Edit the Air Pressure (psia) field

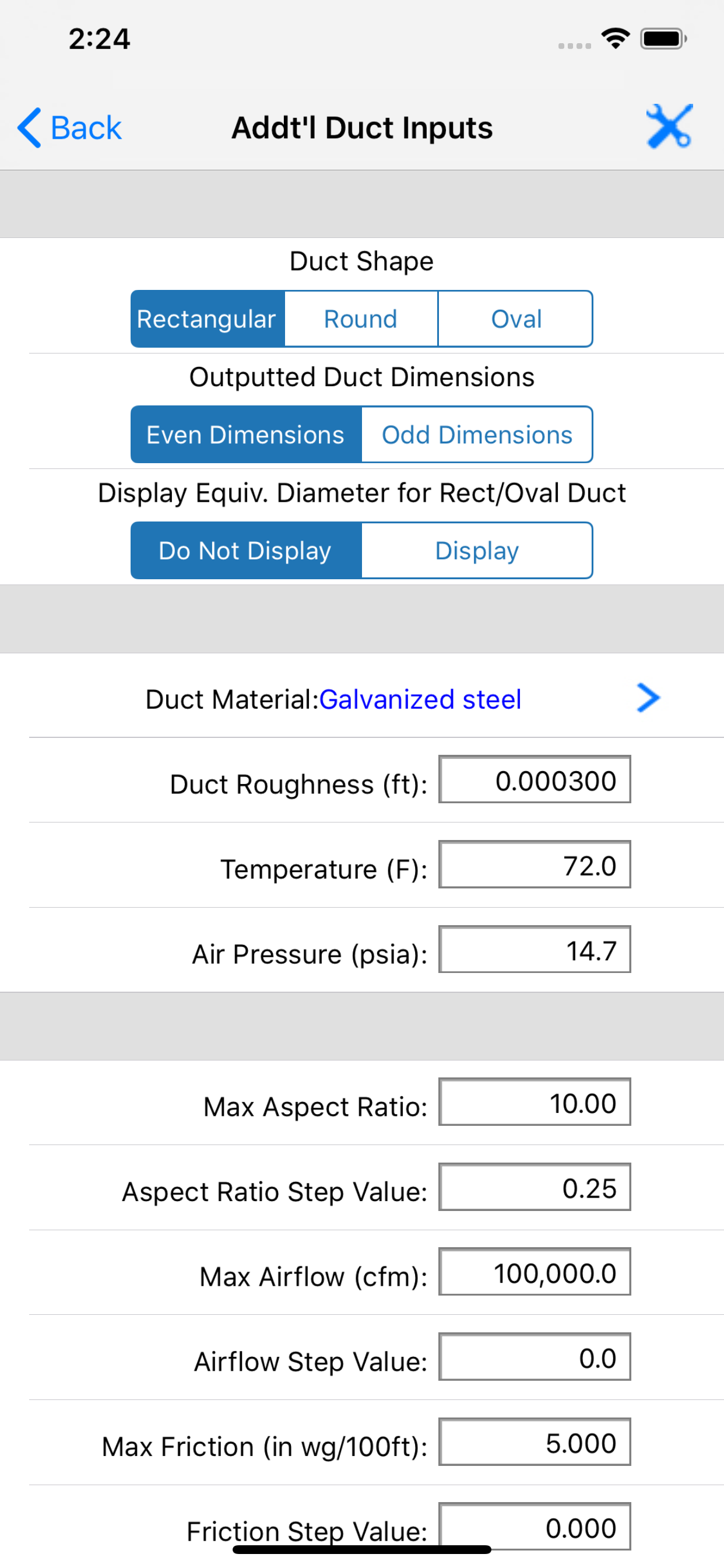pos(535,950)
